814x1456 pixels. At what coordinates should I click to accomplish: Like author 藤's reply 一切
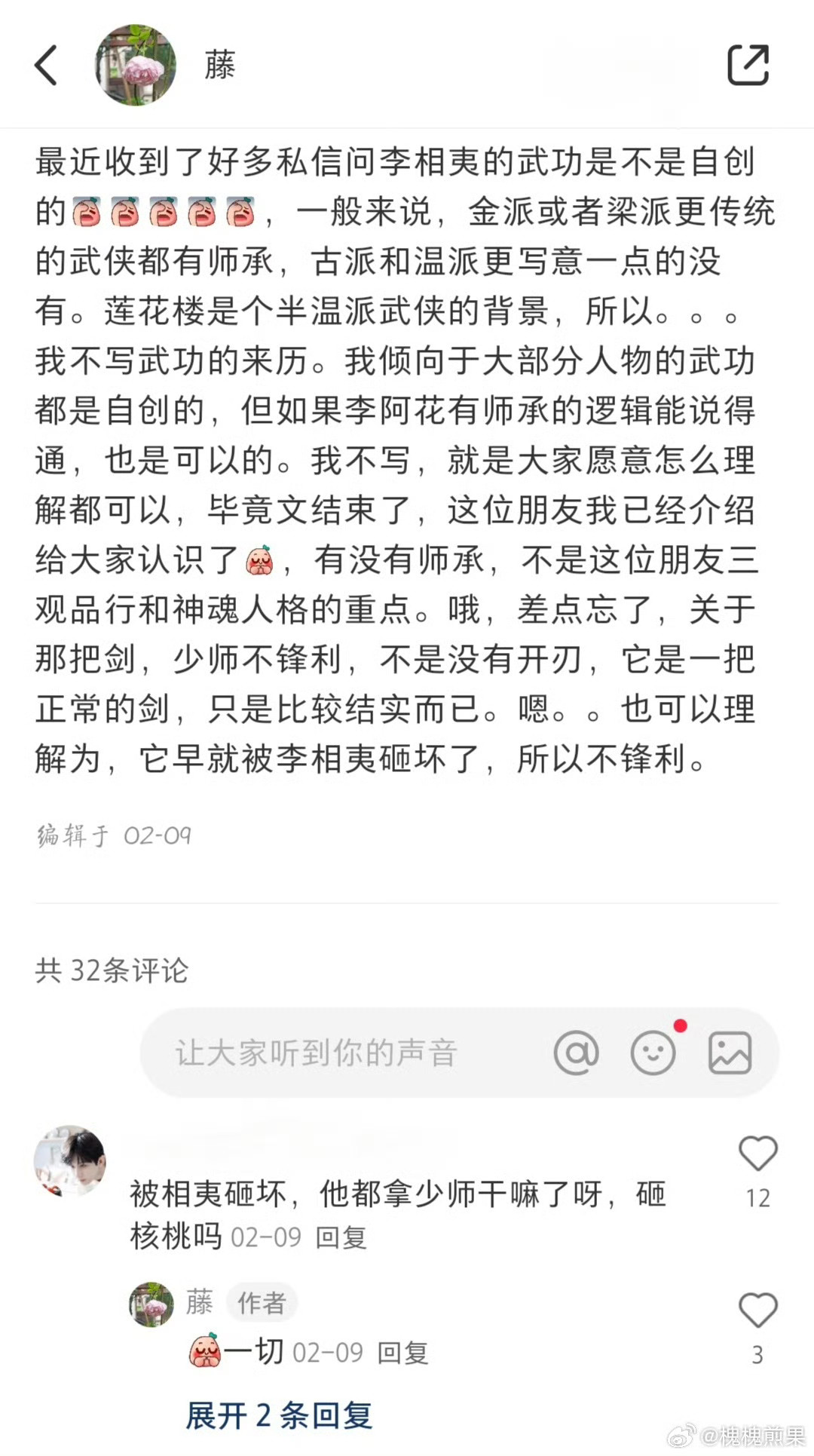click(757, 1310)
